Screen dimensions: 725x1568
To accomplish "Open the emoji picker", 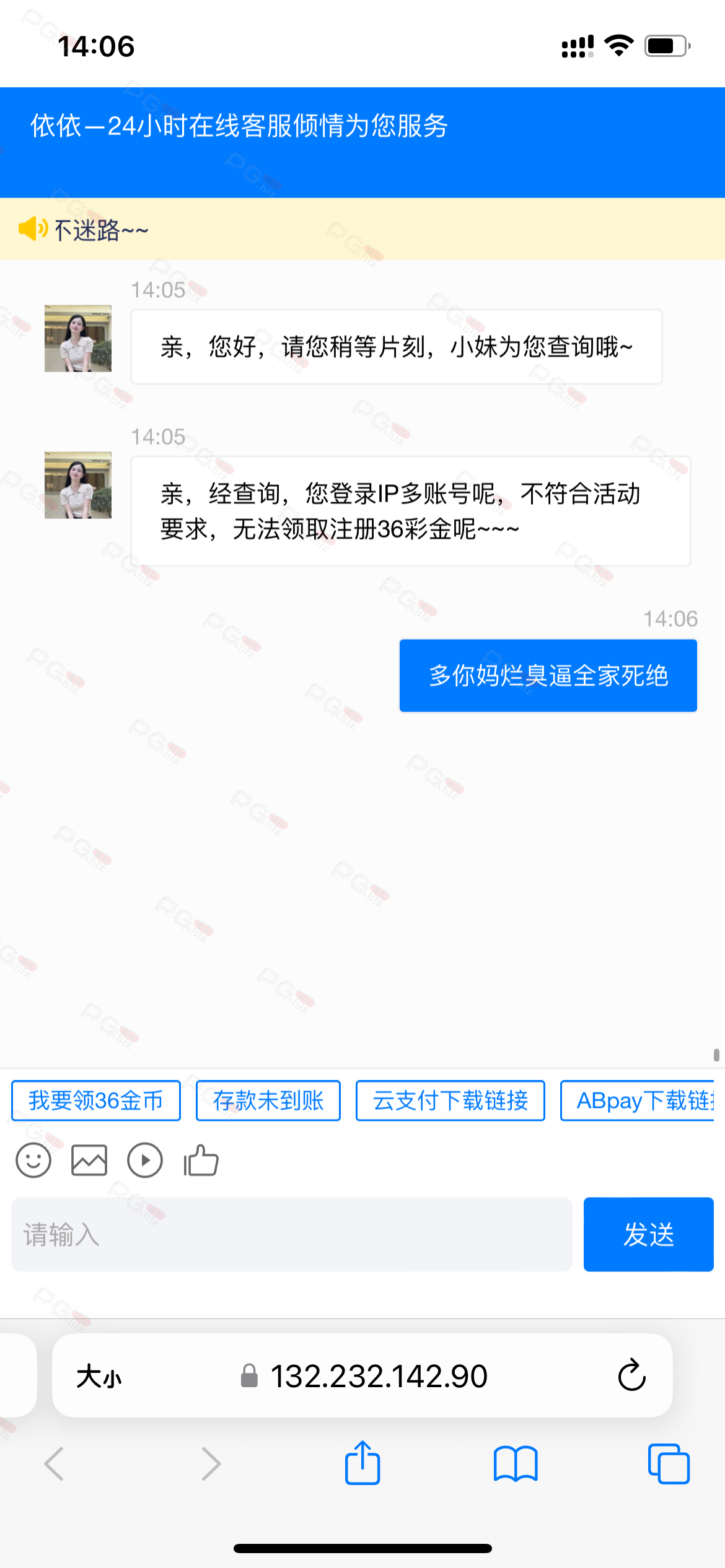I will (x=33, y=1161).
